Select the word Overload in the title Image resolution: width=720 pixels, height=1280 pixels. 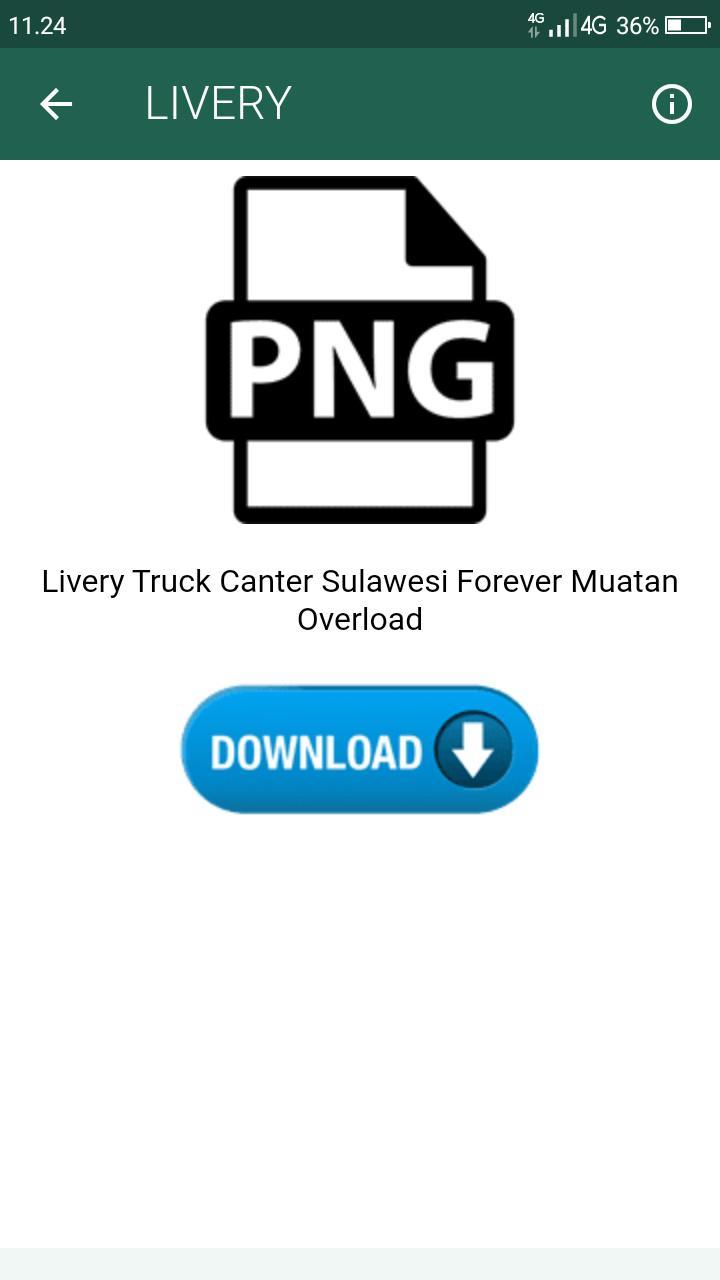[x=359, y=619]
